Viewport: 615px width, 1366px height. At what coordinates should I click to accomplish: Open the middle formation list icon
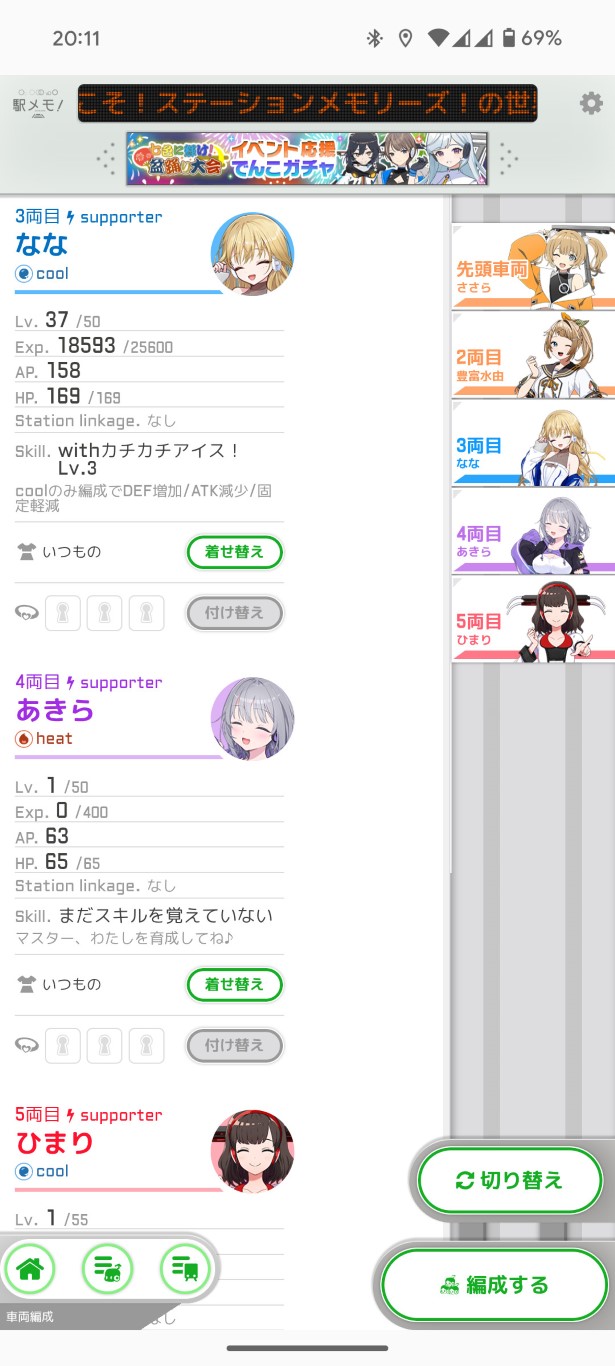(107, 1270)
